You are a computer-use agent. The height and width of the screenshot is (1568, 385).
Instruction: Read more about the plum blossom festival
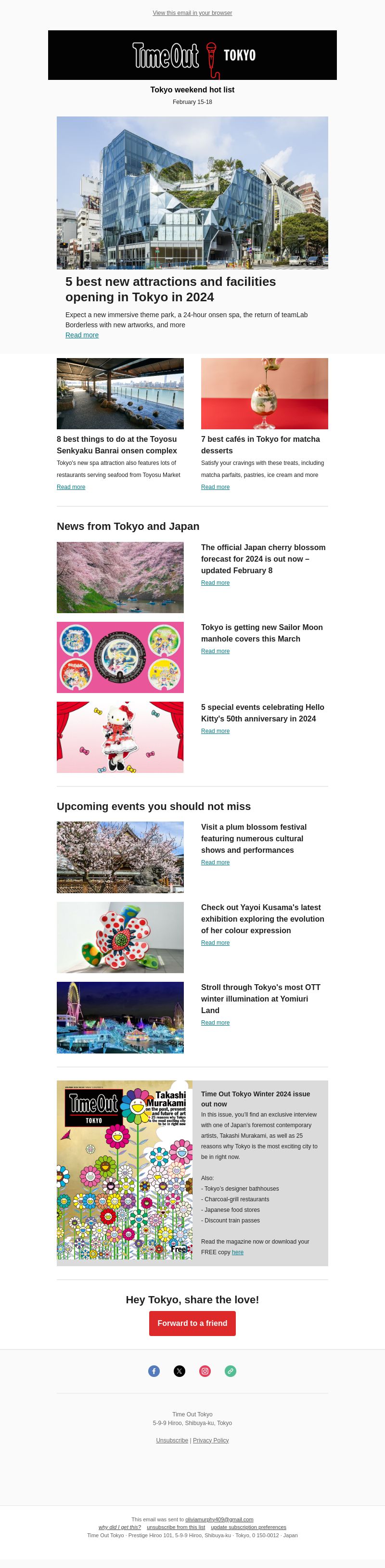215,862
